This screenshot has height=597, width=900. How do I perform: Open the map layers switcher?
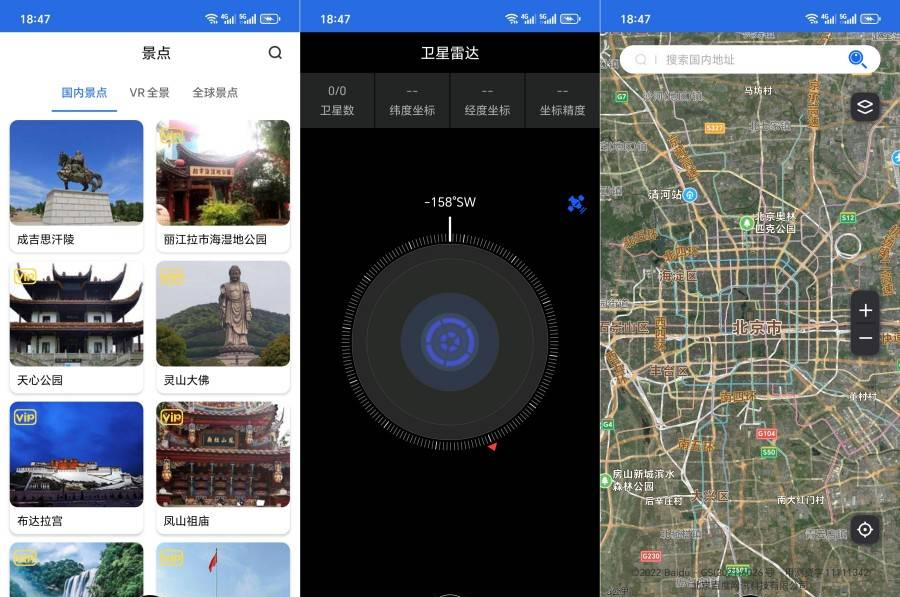[865, 107]
